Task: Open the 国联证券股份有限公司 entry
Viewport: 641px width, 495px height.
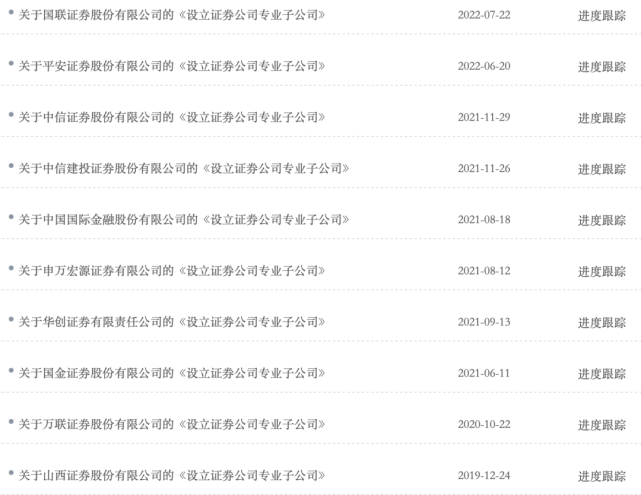Action: (172, 15)
